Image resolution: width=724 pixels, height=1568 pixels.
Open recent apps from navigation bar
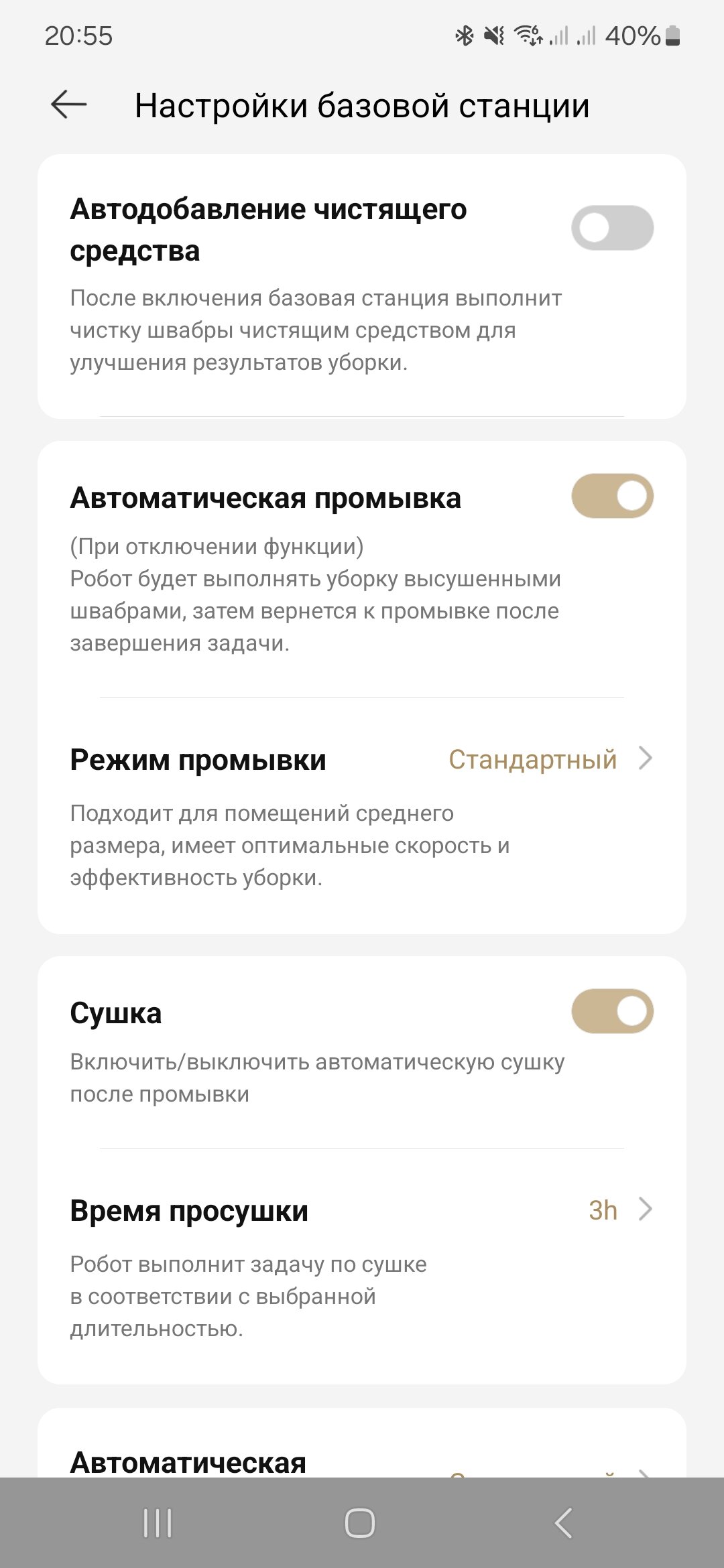[x=158, y=1522]
